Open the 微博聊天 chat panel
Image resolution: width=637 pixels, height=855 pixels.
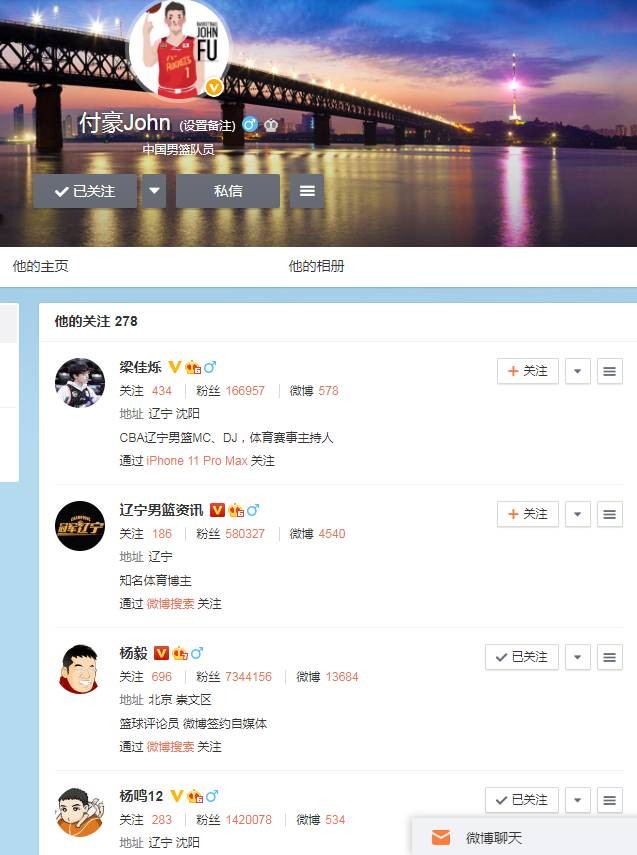(494, 838)
